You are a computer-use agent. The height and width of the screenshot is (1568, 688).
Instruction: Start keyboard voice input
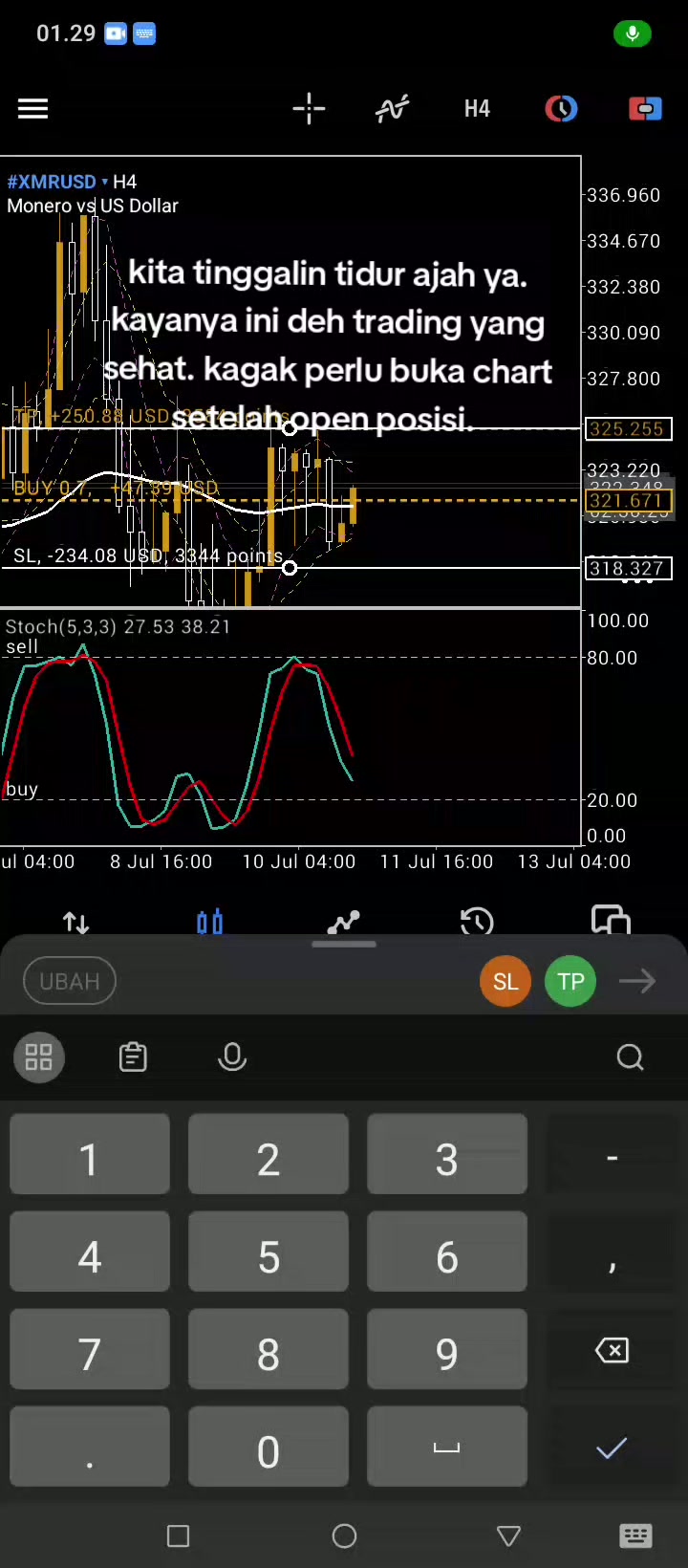(232, 1057)
